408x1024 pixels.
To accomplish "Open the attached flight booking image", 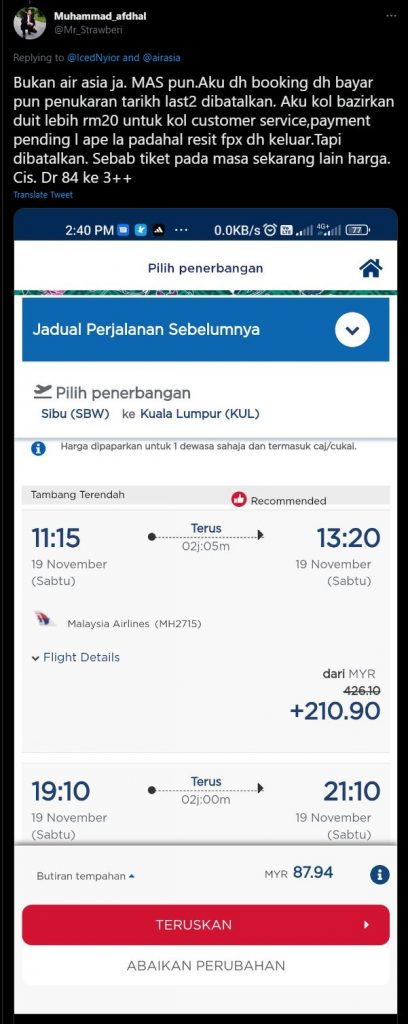I will click(206, 611).
